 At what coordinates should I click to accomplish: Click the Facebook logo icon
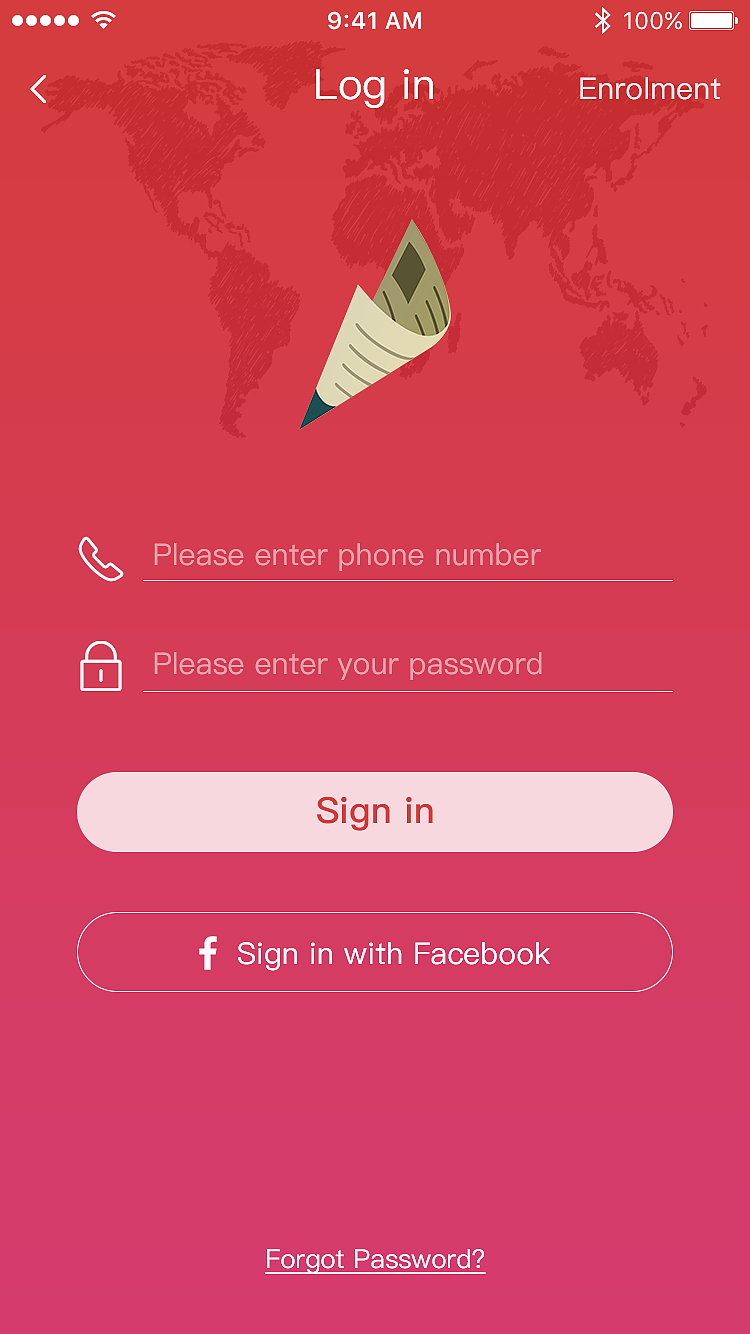207,953
